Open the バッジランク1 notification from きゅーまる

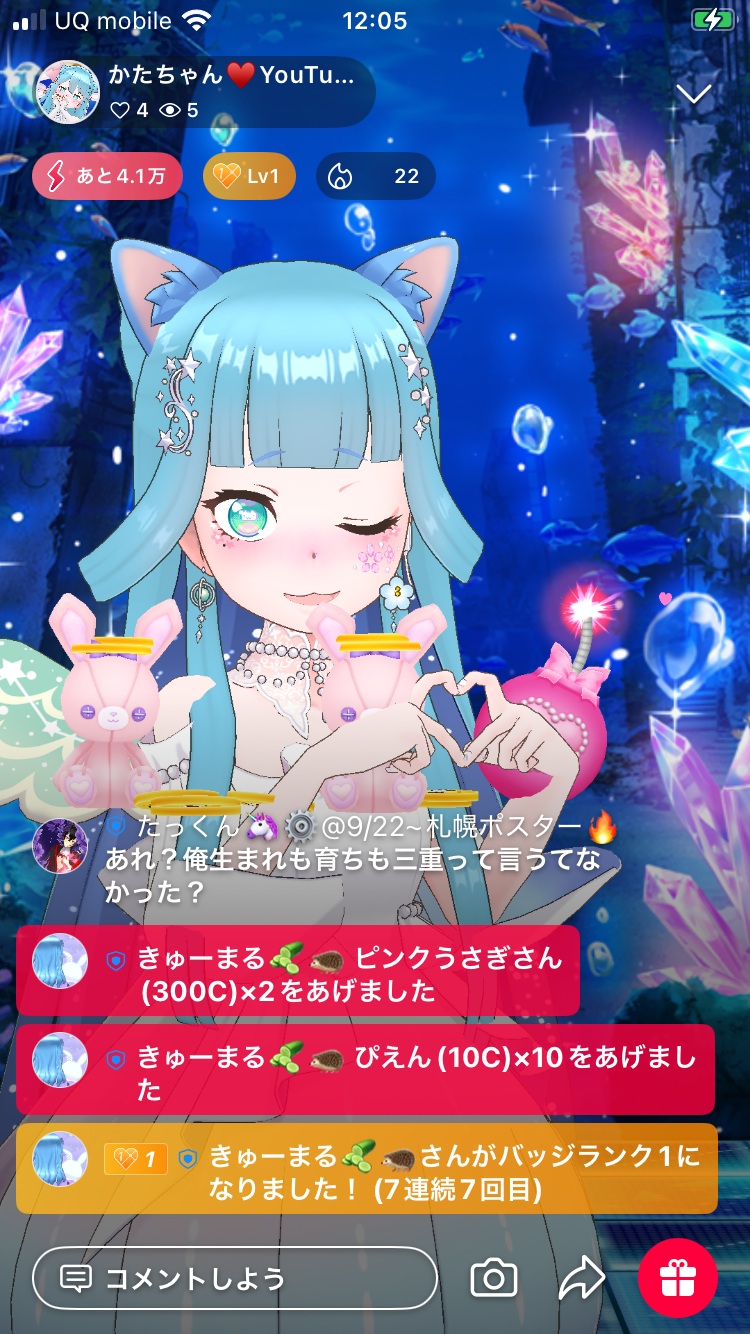coord(367,1169)
